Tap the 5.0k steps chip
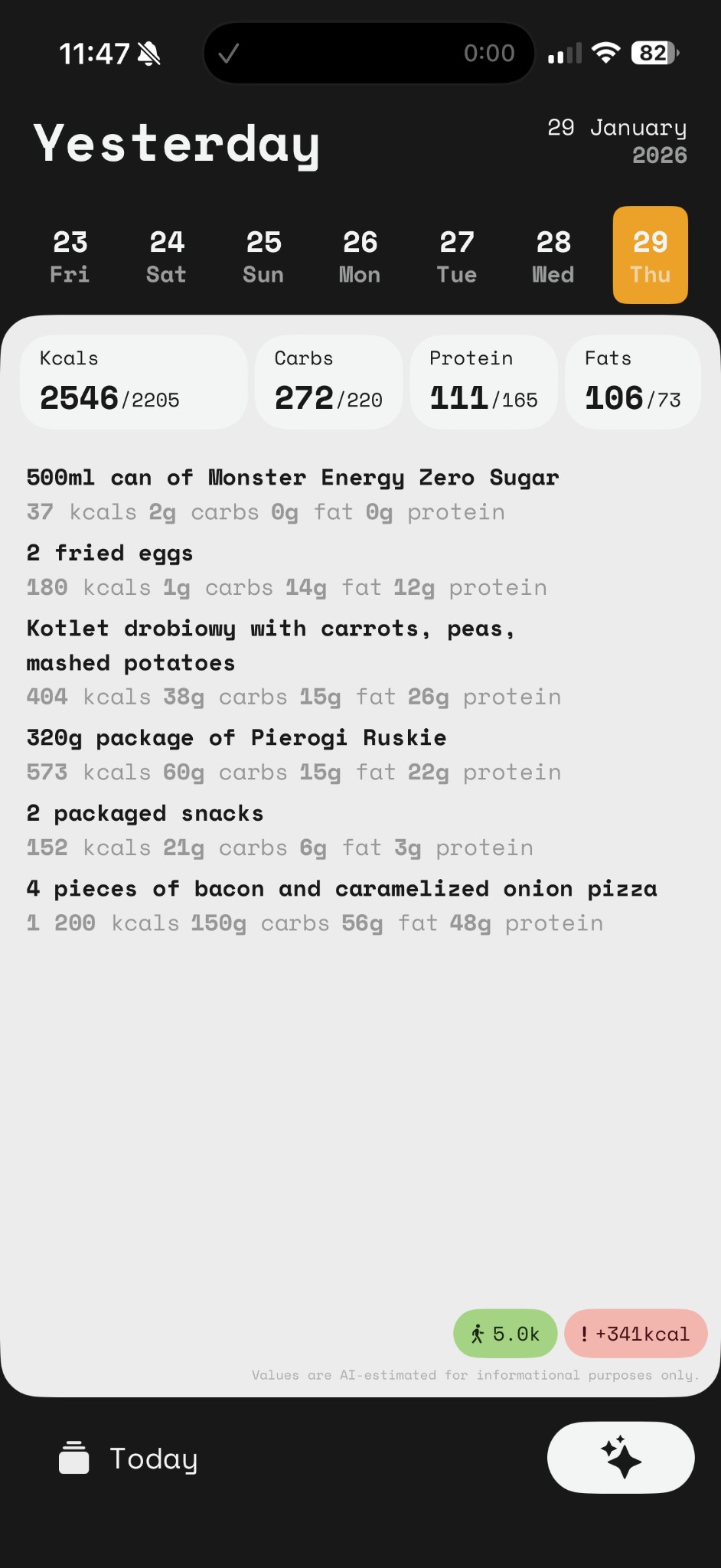721x1568 pixels. 505,1334
